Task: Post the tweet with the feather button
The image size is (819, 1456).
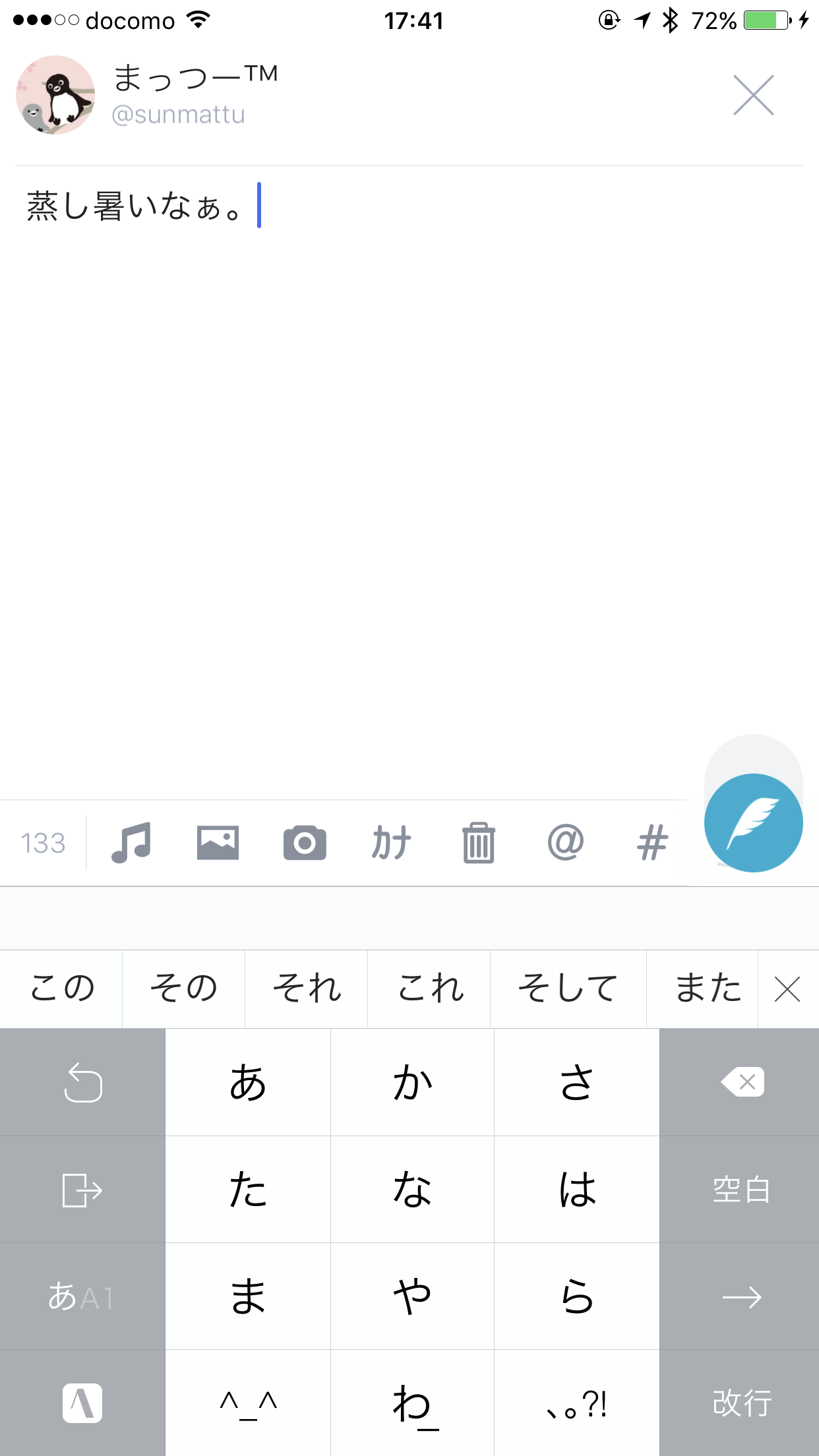Action: (x=753, y=822)
